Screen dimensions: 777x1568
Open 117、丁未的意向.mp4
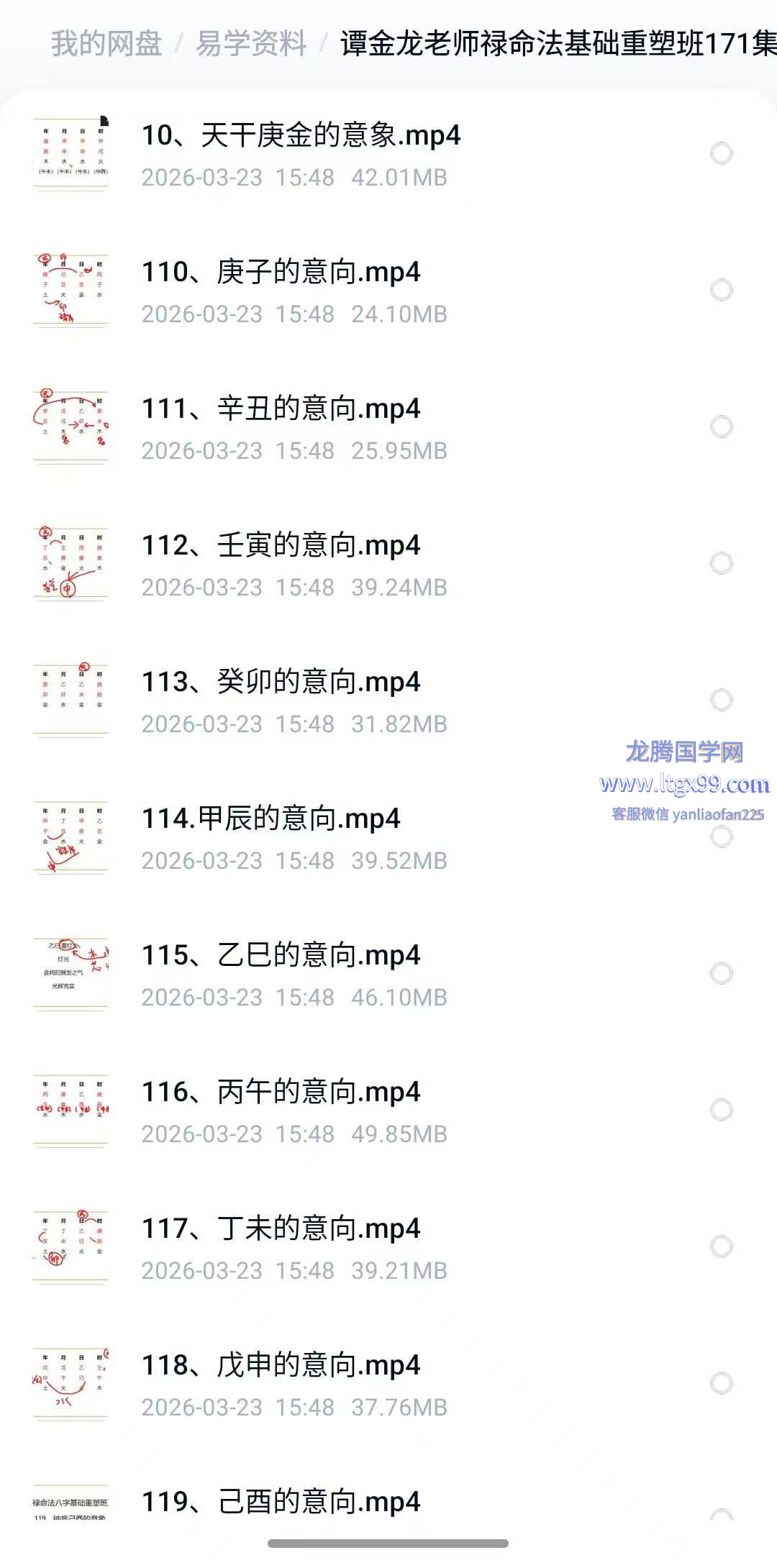pyautogui.click(x=281, y=1229)
